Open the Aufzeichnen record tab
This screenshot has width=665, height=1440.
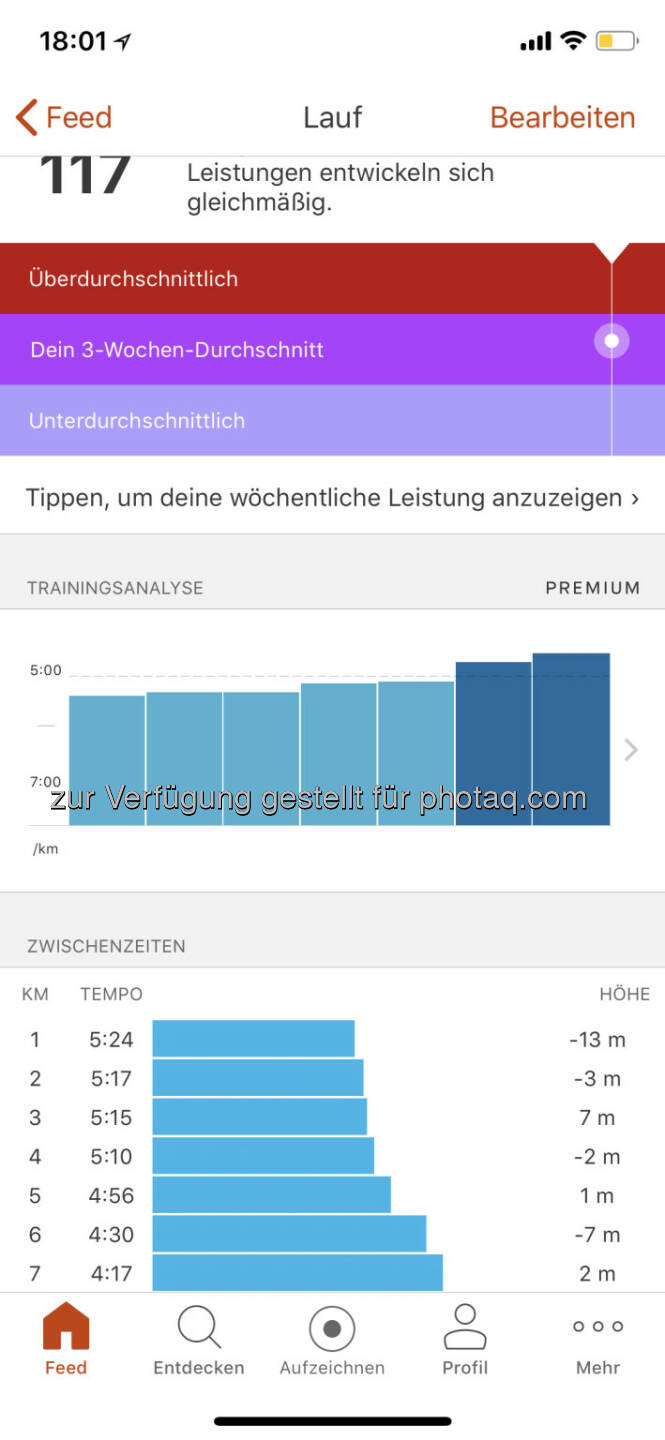click(x=332, y=1341)
